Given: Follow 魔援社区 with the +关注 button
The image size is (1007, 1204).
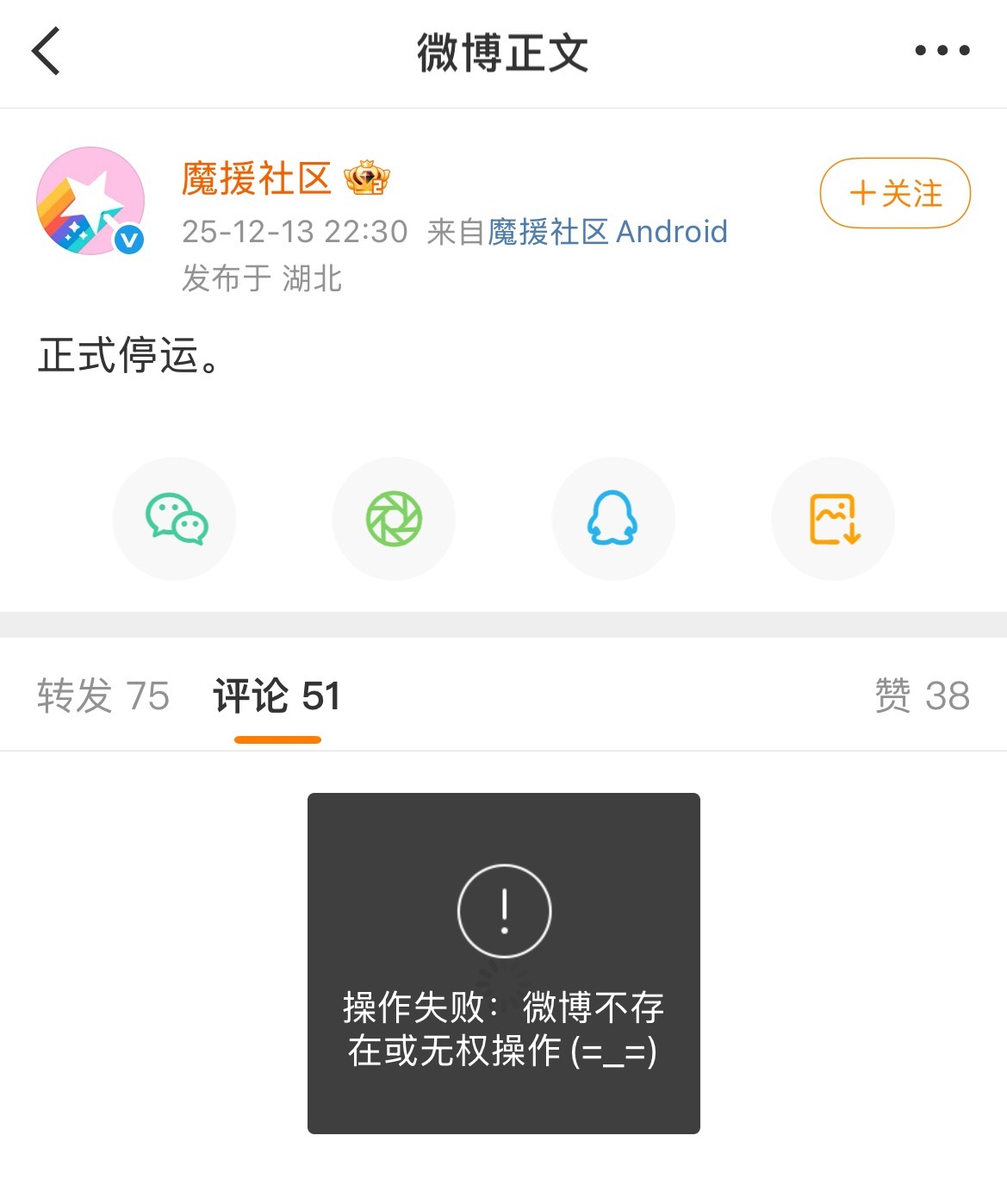Looking at the screenshot, I should click(x=894, y=194).
